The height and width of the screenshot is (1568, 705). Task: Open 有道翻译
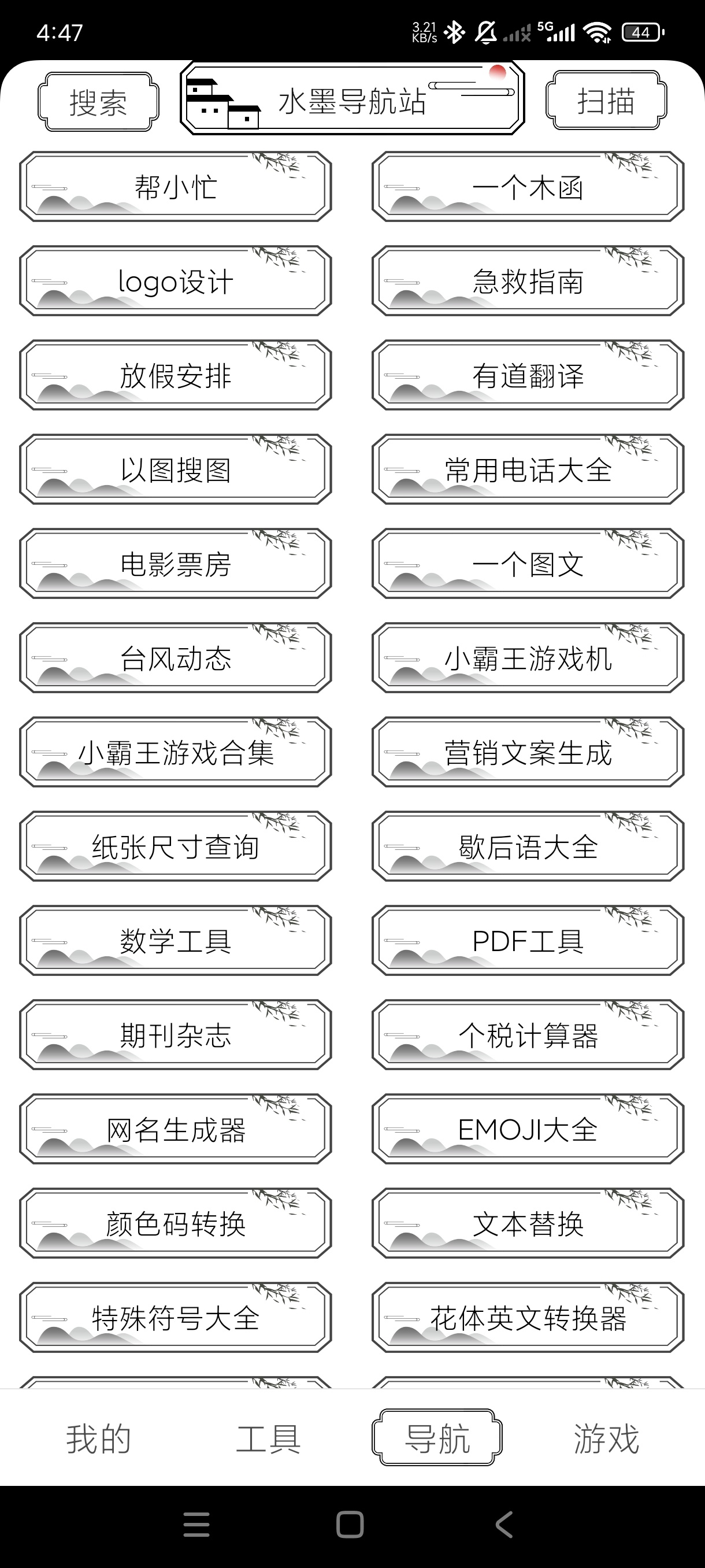point(528,376)
